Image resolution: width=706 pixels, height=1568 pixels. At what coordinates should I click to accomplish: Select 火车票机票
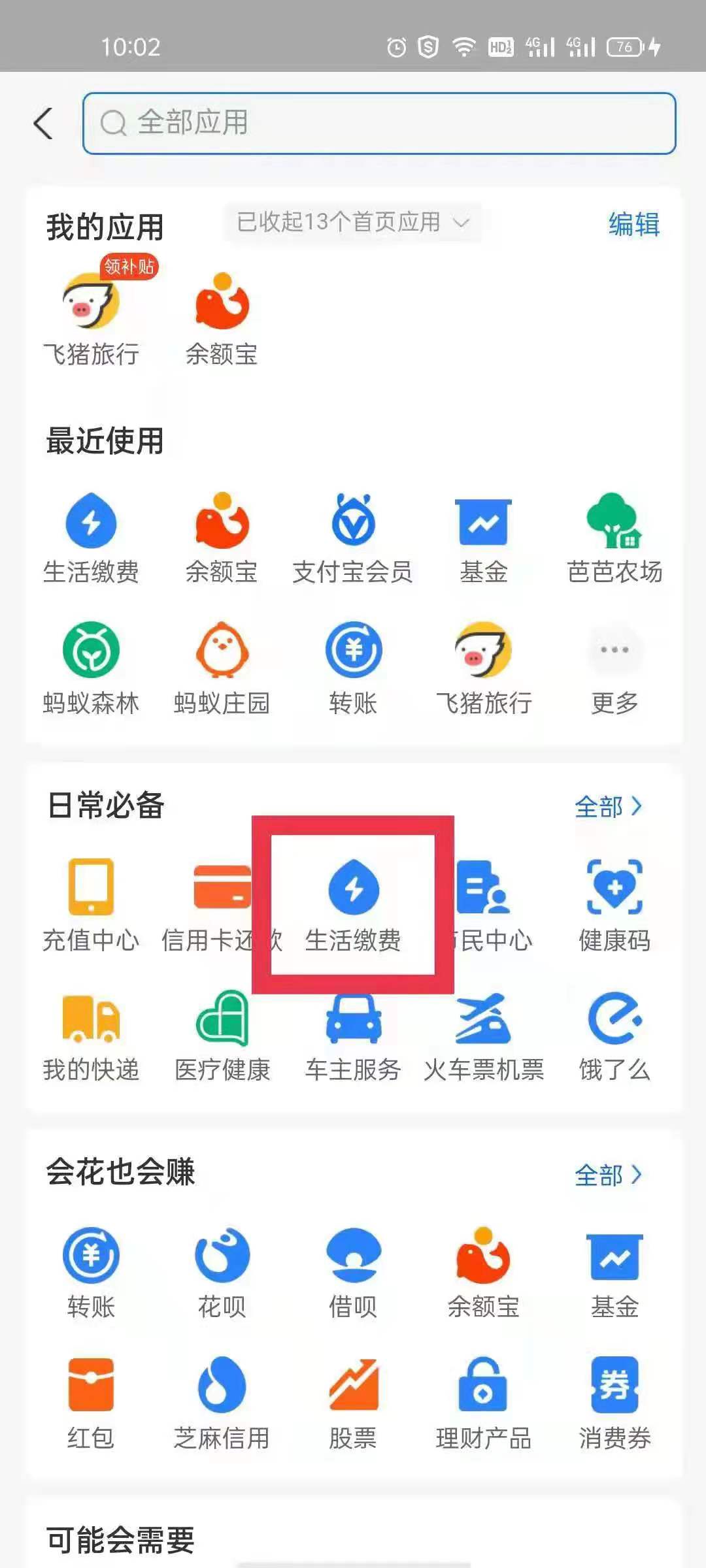484,1036
